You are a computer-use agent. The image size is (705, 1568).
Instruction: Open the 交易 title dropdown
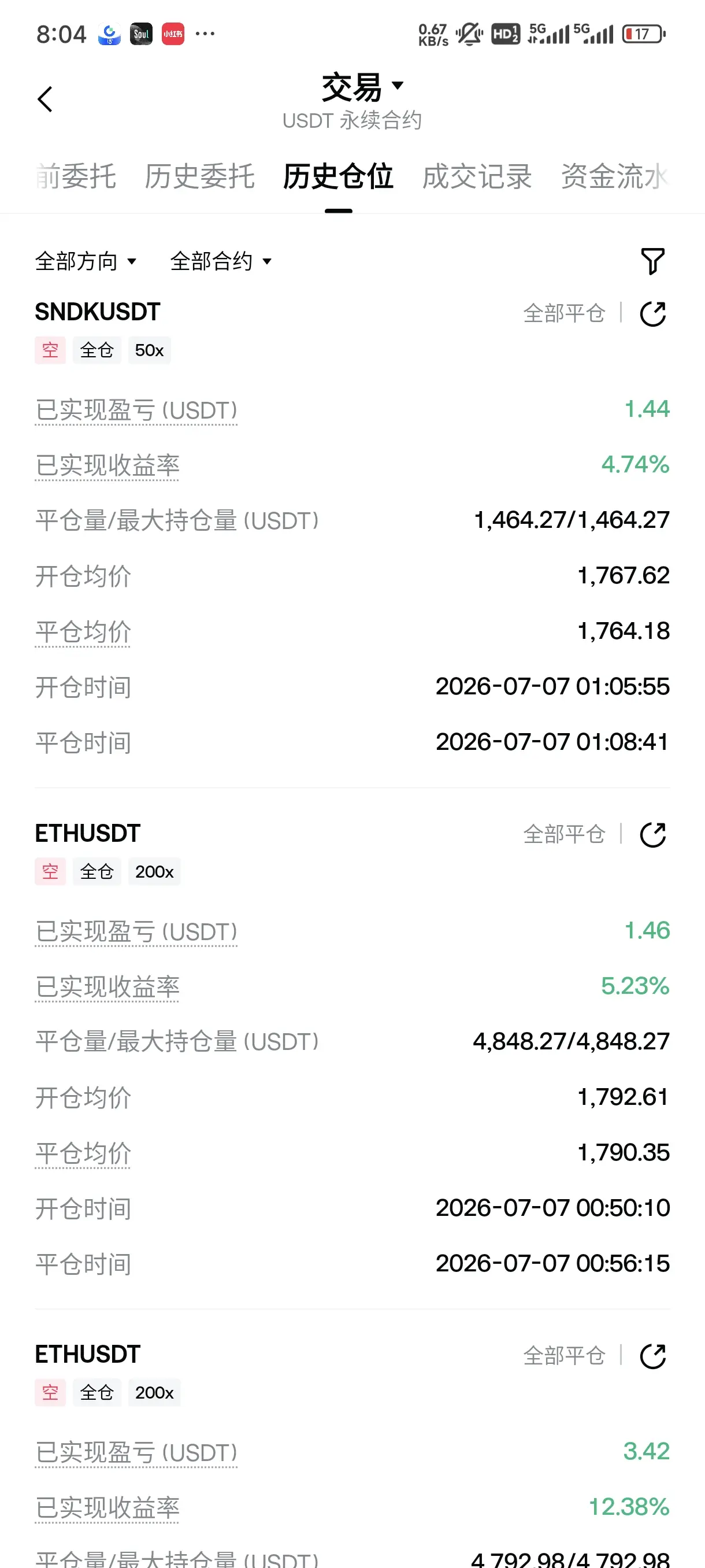point(362,87)
